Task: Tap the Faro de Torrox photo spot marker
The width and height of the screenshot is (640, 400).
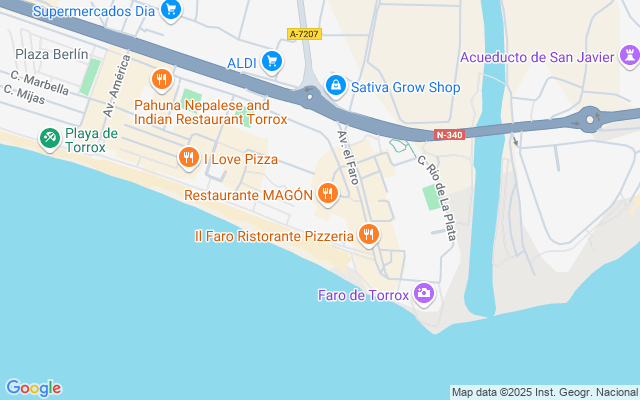Action: [x=424, y=293]
